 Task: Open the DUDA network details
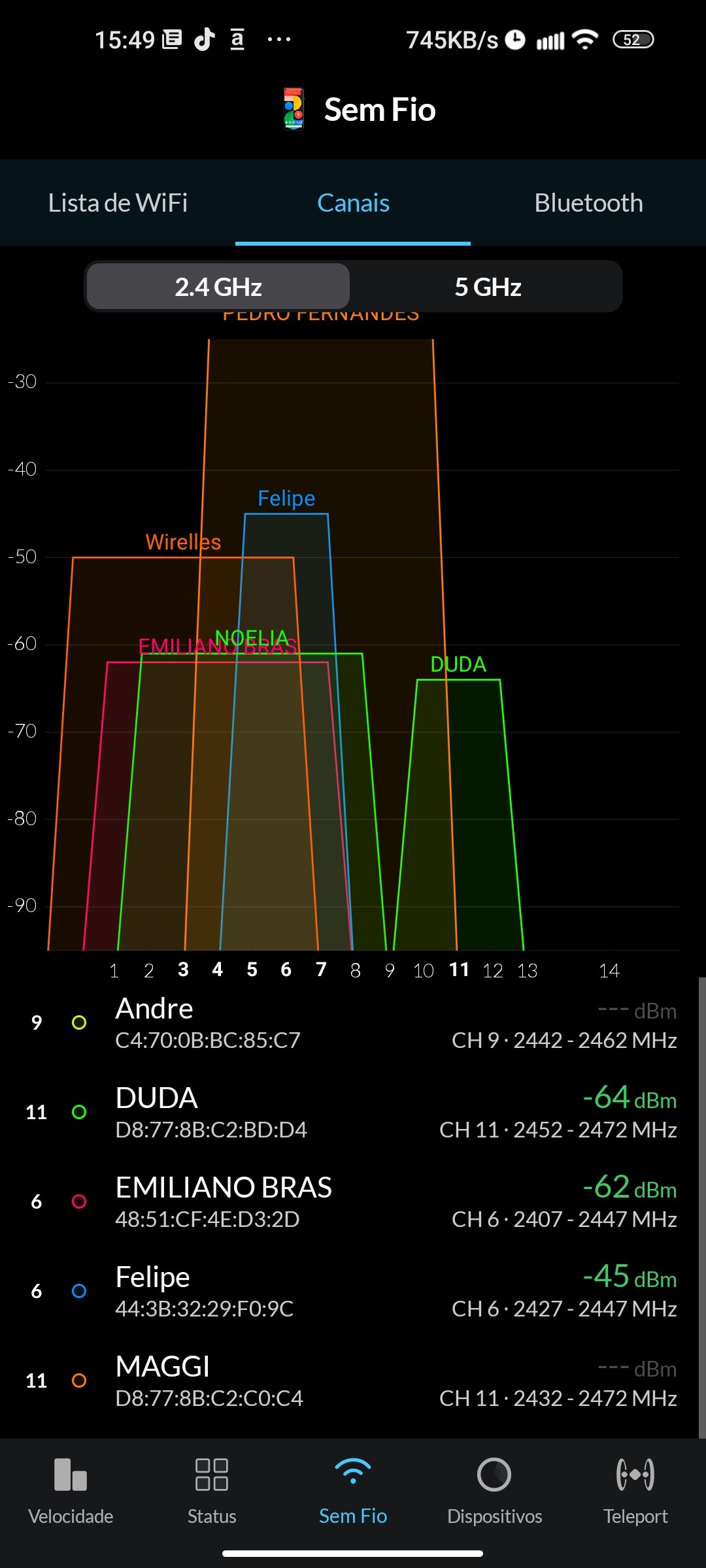353,1113
